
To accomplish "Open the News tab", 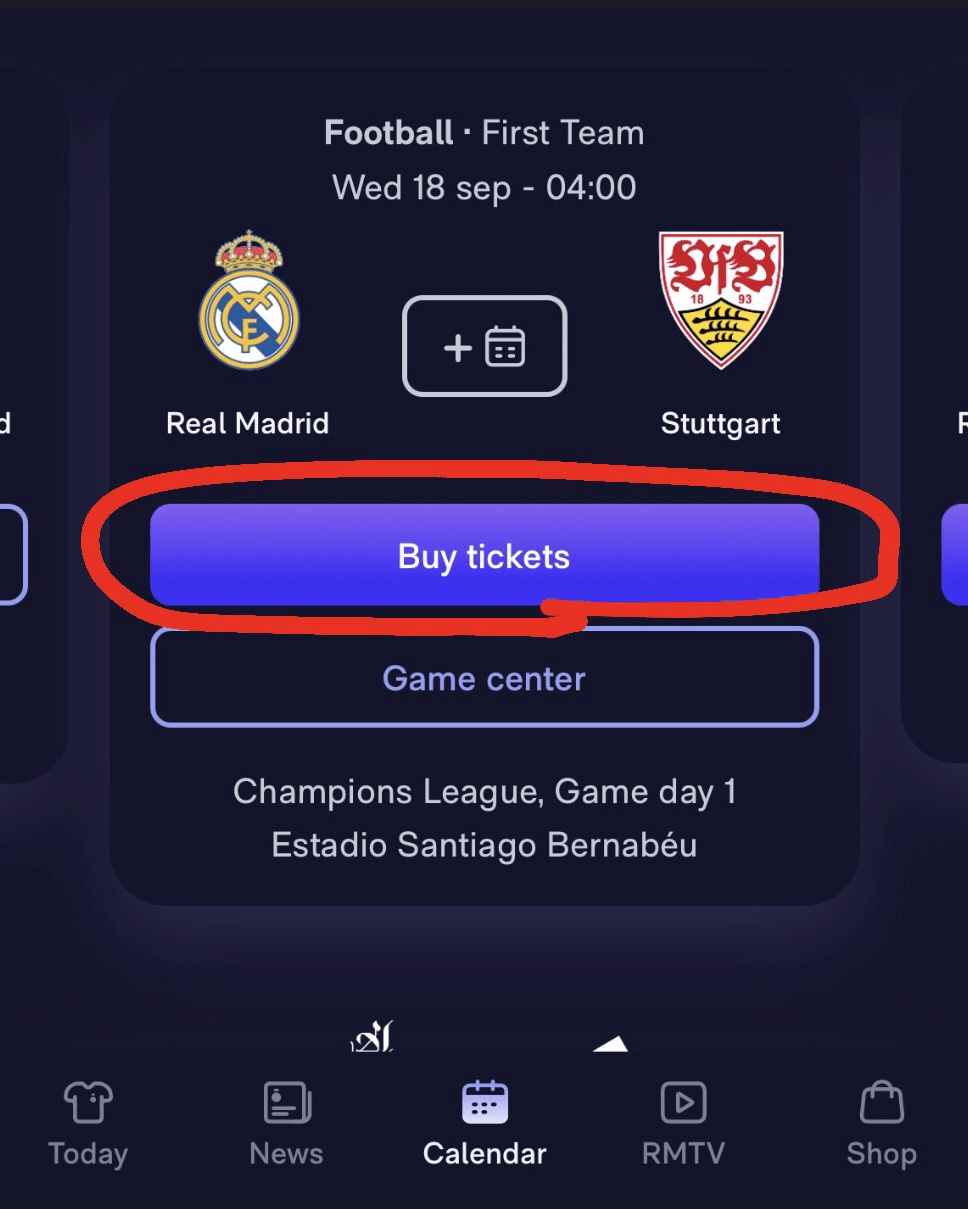I will click(286, 1124).
